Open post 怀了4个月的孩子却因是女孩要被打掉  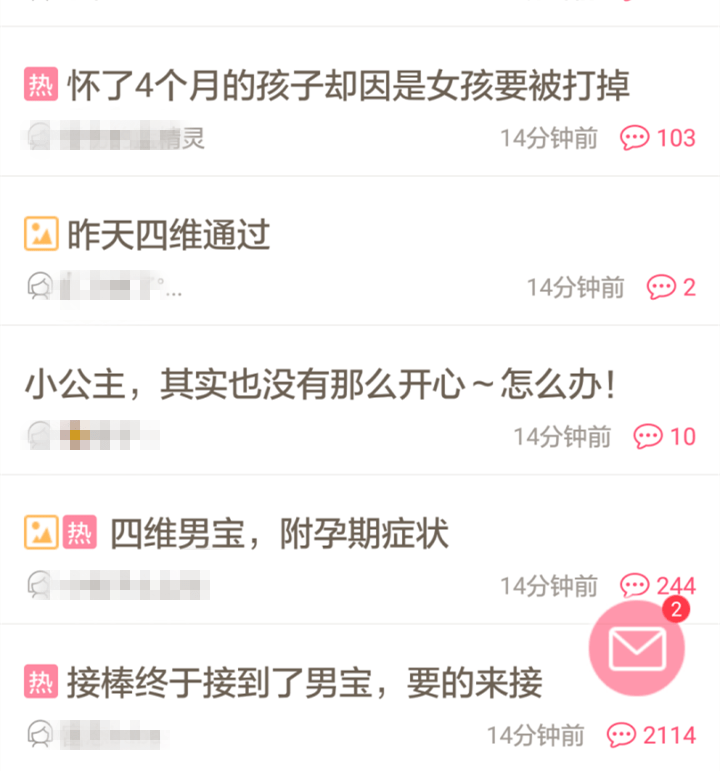[x=348, y=86]
